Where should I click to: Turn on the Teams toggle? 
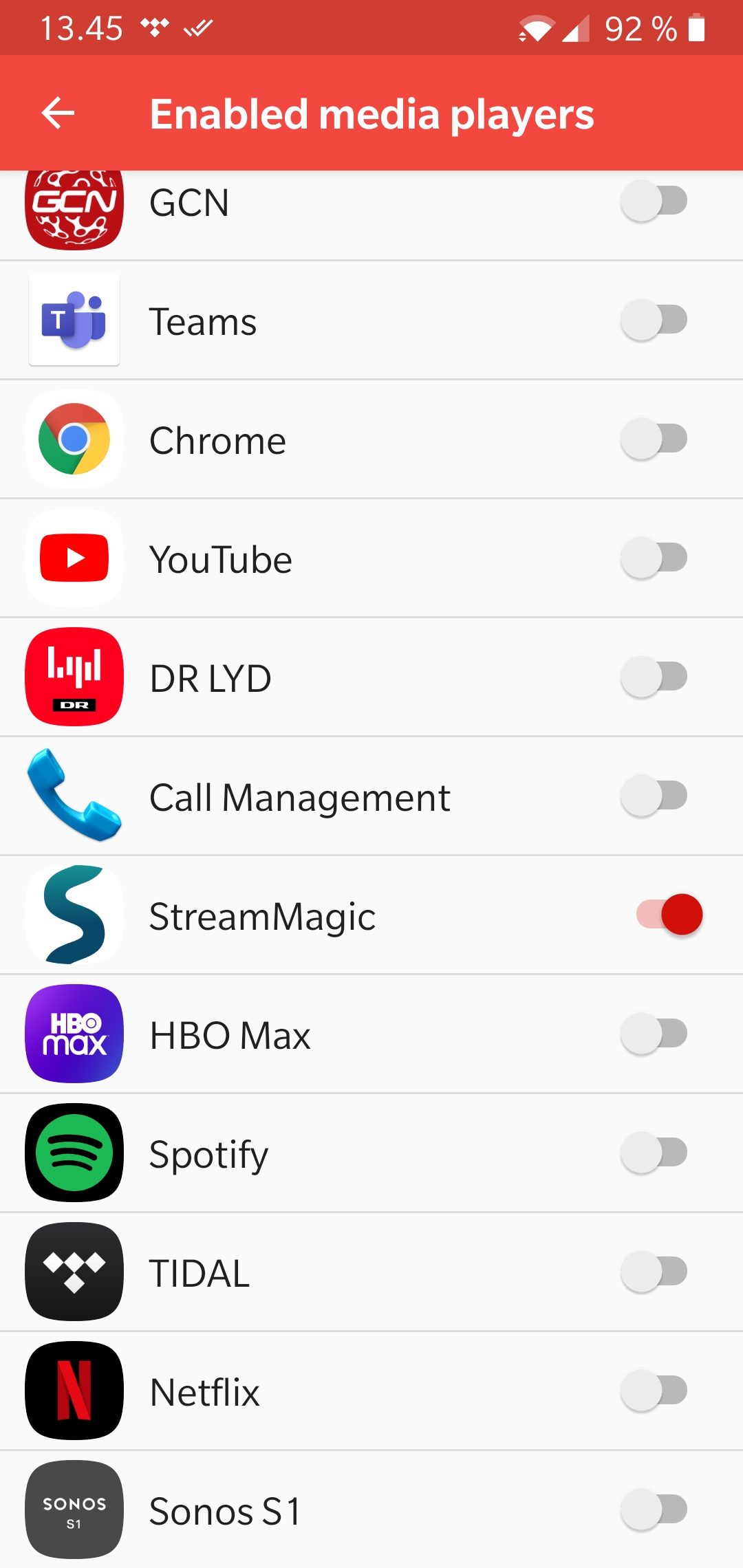point(654,320)
